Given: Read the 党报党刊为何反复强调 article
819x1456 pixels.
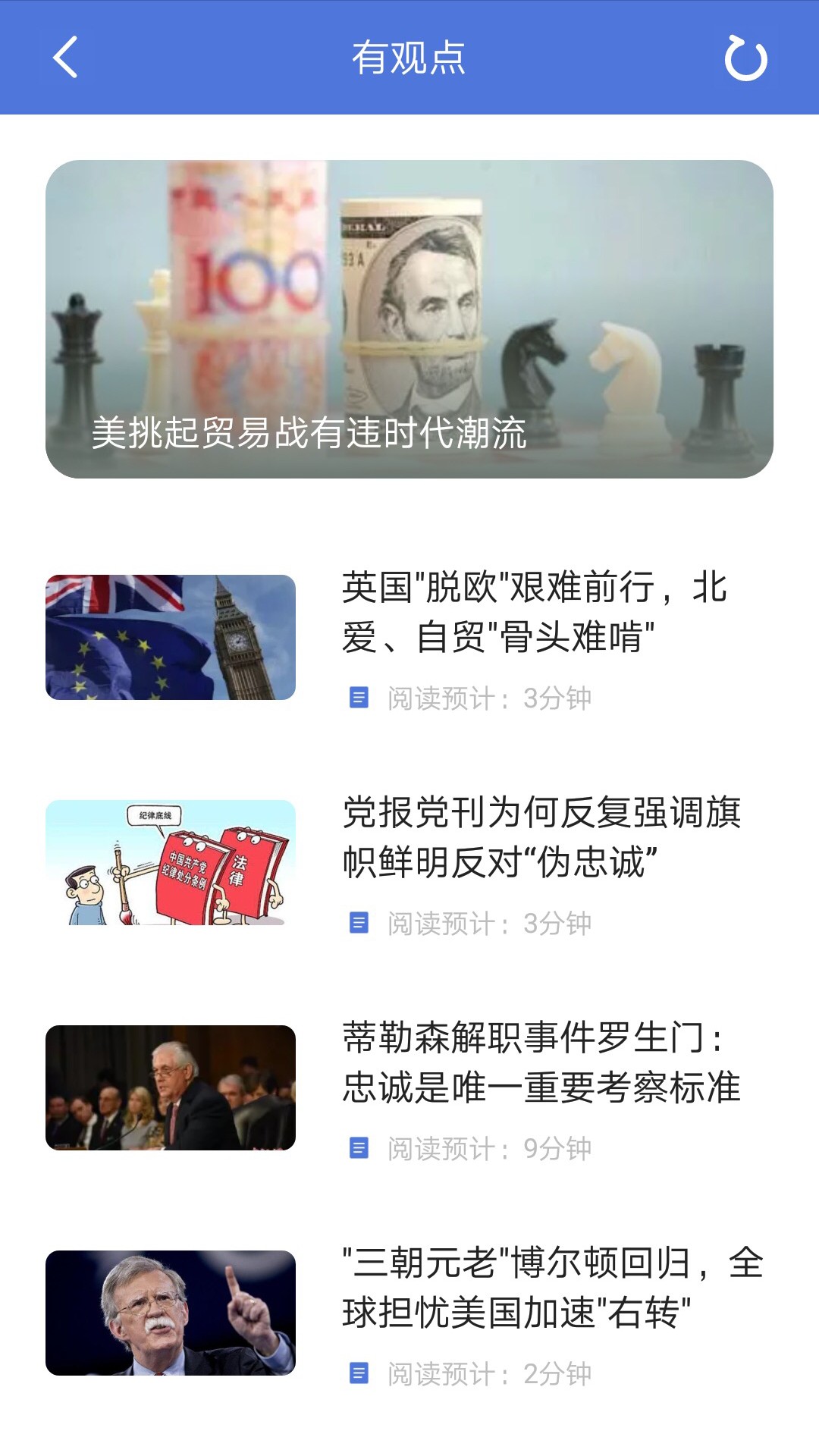Looking at the screenshot, I should coord(541,837).
